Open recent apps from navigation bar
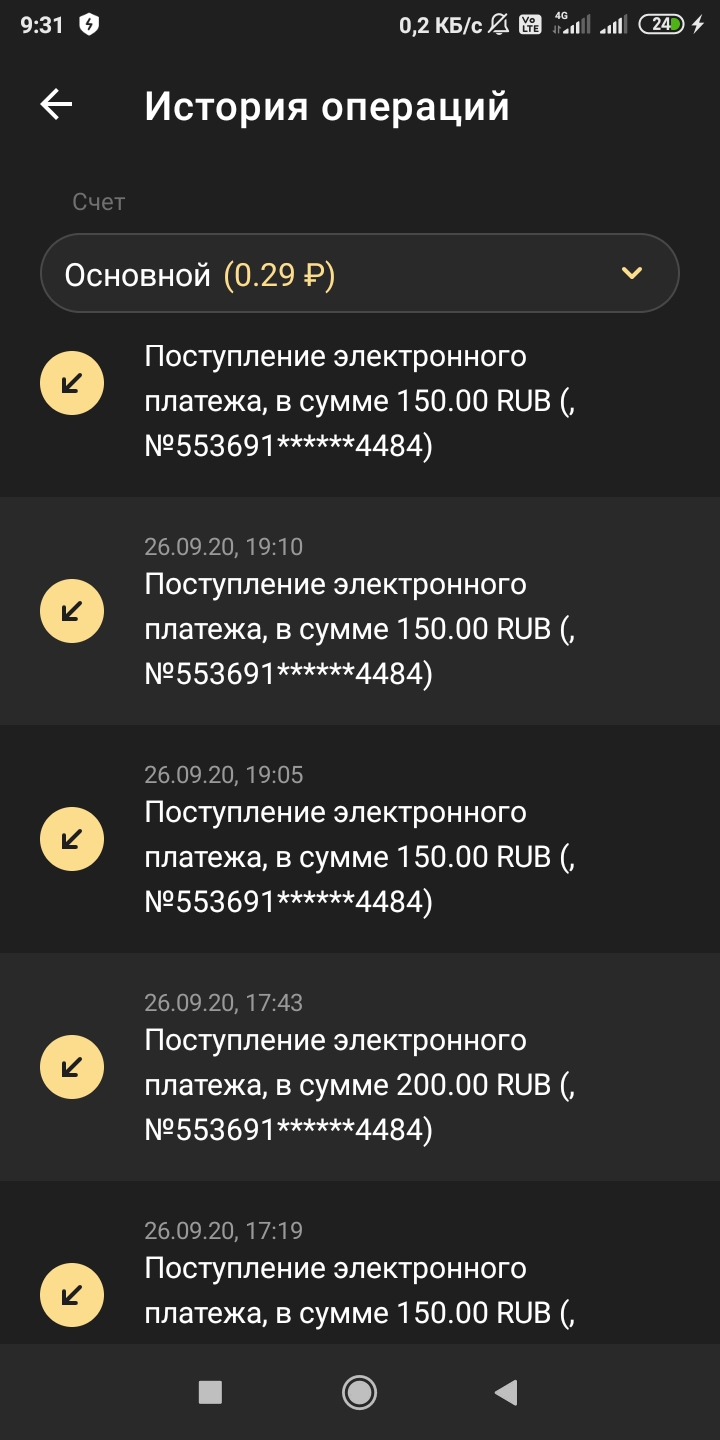Screen dimensions: 720x1440 coord(210,1392)
